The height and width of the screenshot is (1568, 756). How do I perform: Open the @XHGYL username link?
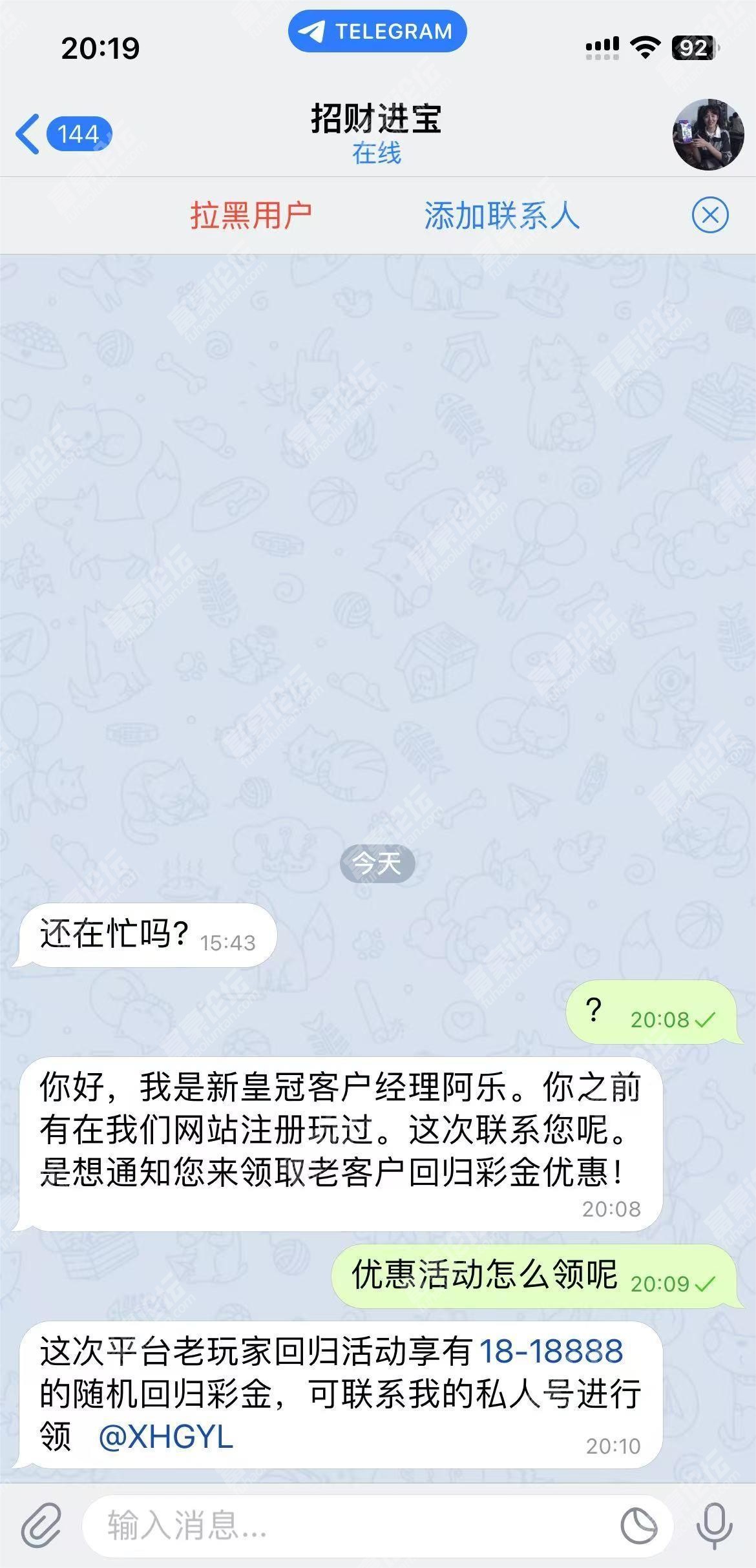(x=166, y=1437)
